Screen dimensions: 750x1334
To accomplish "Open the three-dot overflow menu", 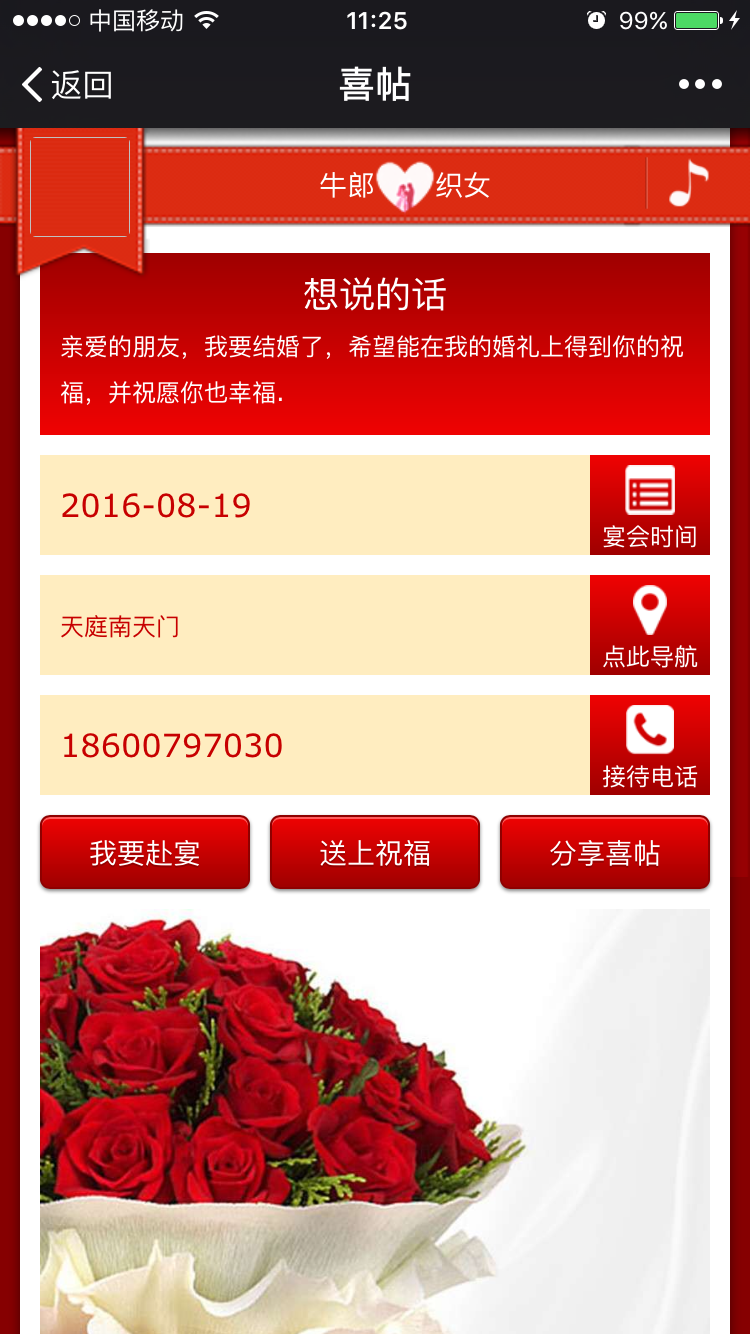I will (700, 85).
